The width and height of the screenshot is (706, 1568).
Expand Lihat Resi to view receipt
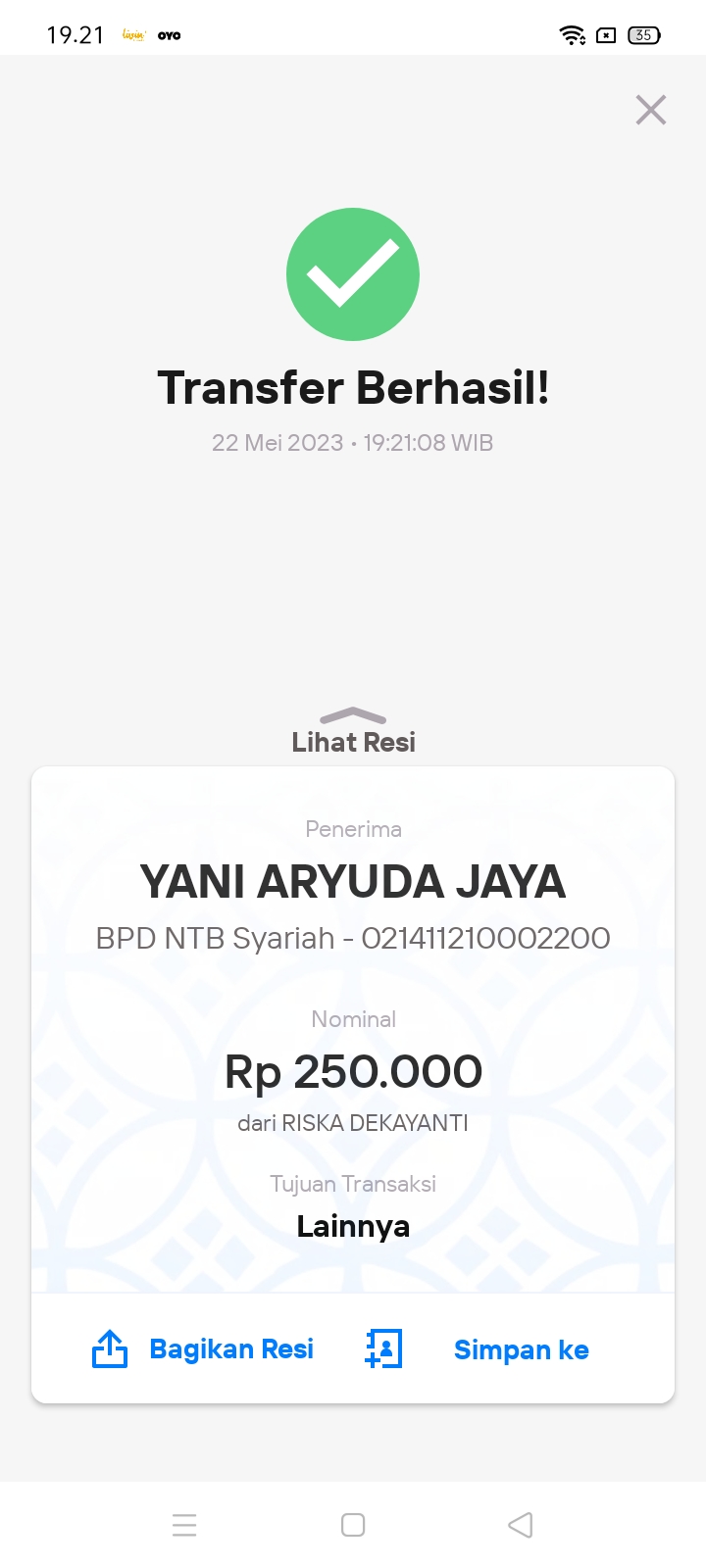click(x=353, y=732)
